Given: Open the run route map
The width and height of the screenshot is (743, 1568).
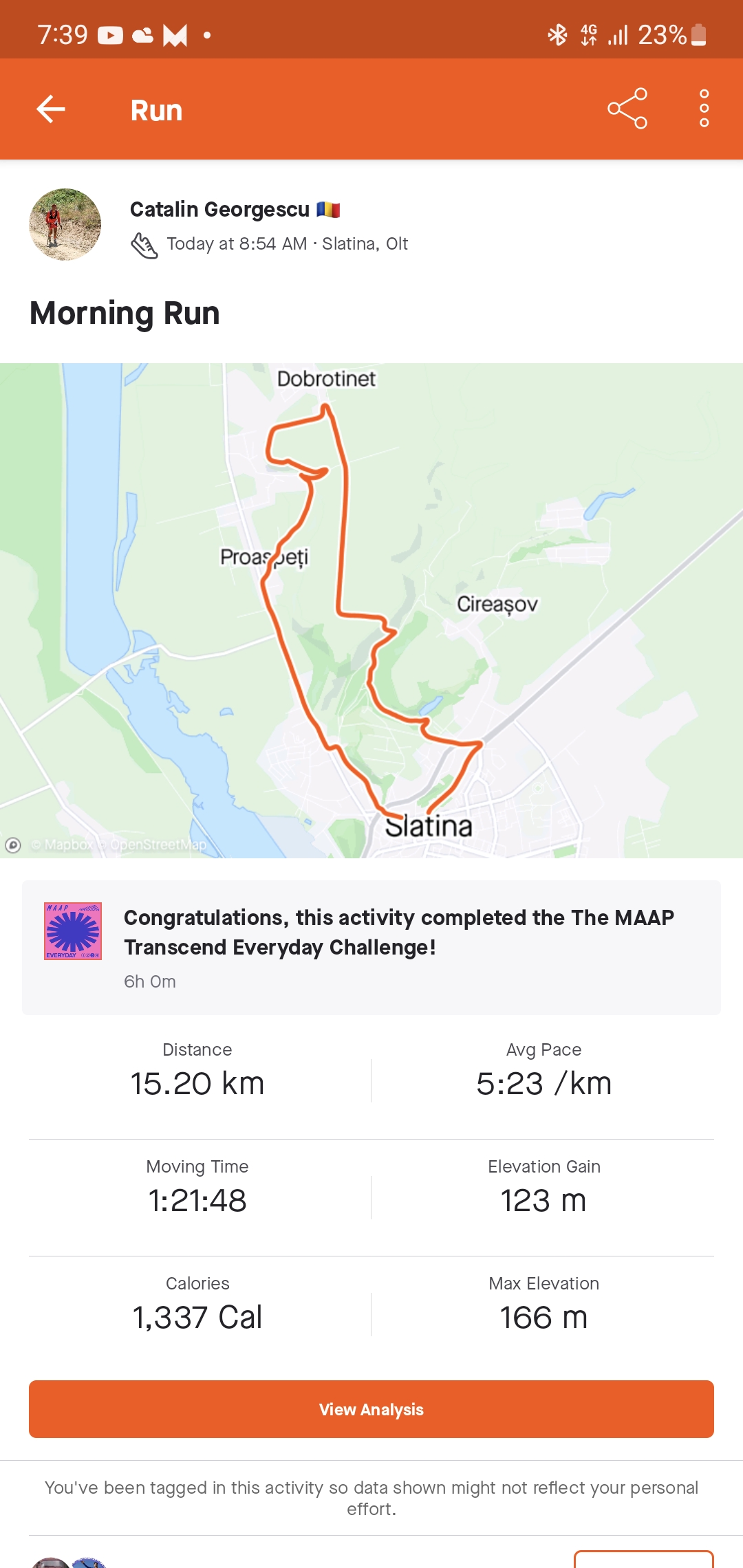Looking at the screenshot, I should point(371,610).
